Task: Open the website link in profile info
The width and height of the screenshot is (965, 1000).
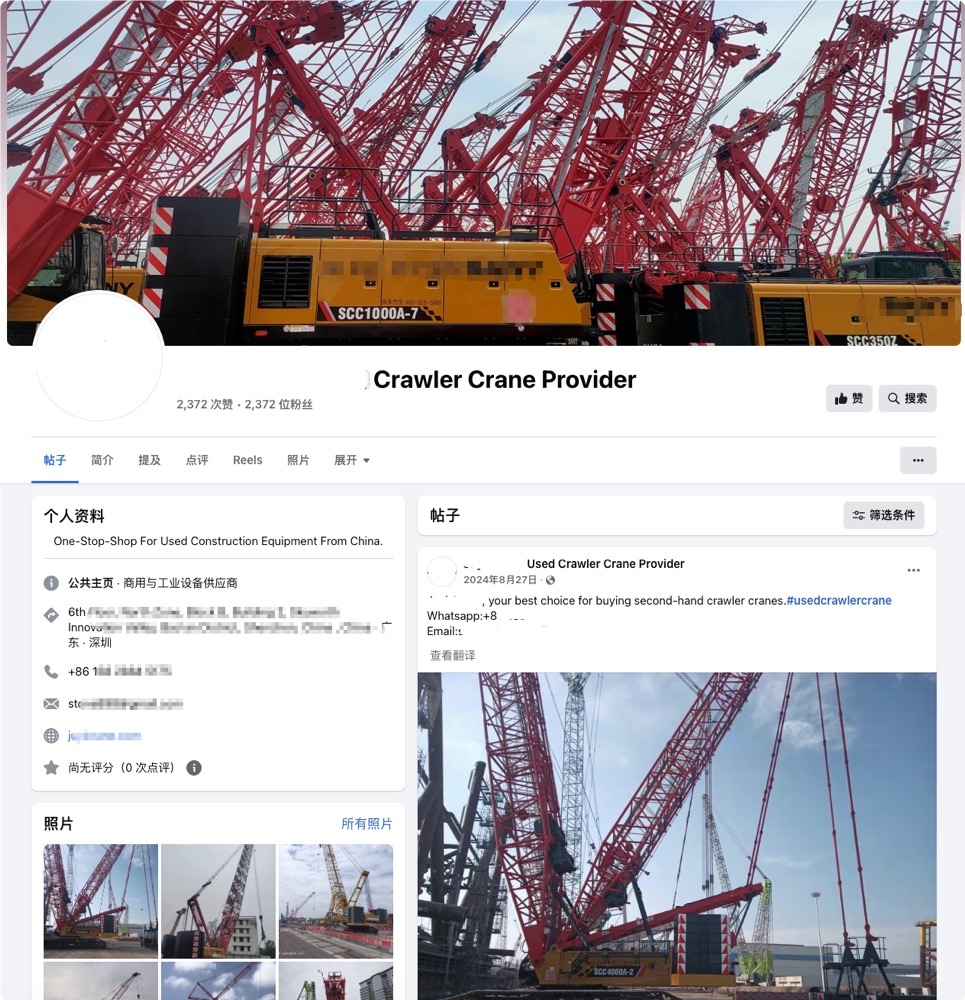Action: pyautogui.click(x=104, y=736)
